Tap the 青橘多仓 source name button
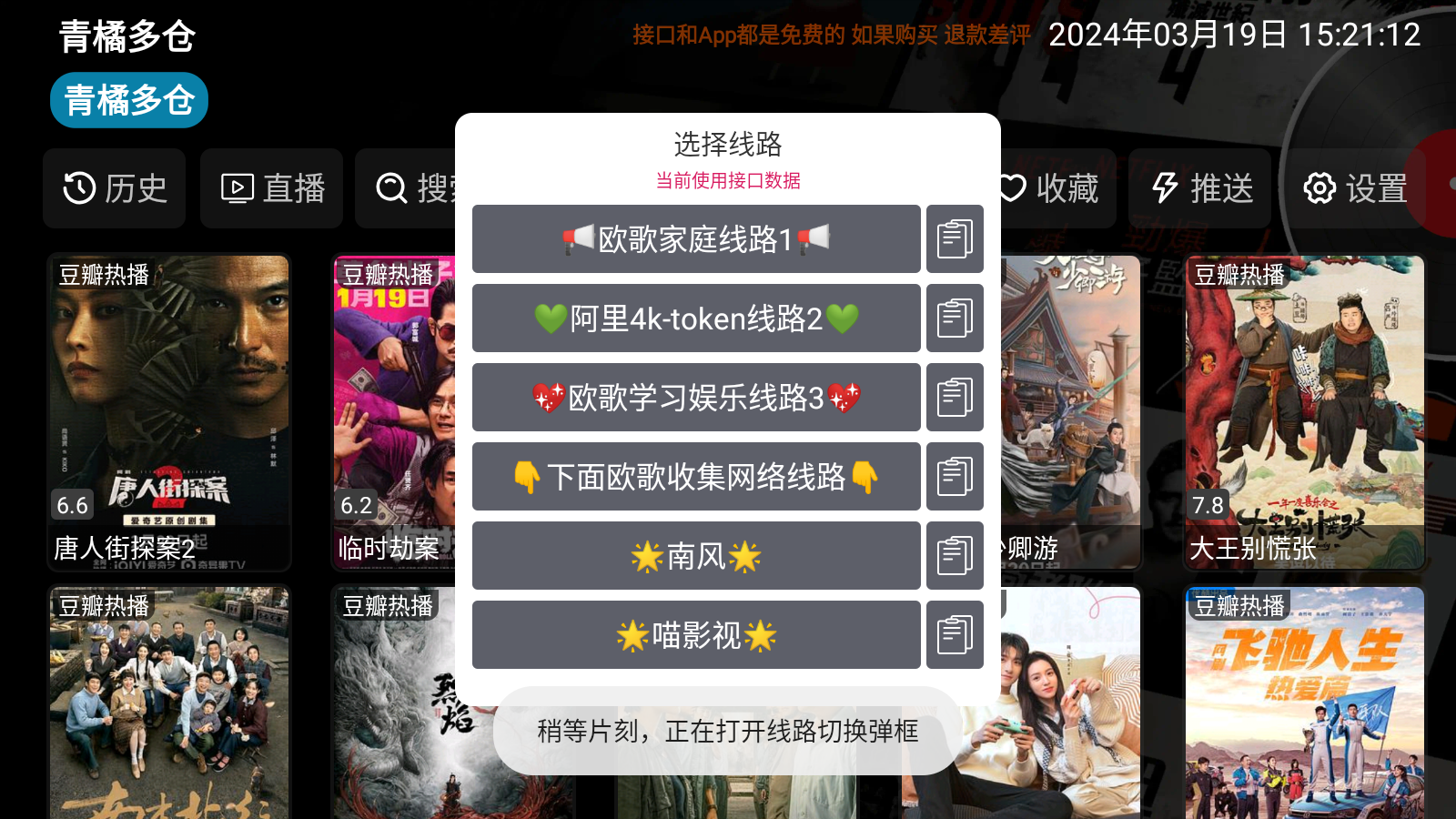The height and width of the screenshot is (819, 1456). pyautogui.click(x=129, y=100)
